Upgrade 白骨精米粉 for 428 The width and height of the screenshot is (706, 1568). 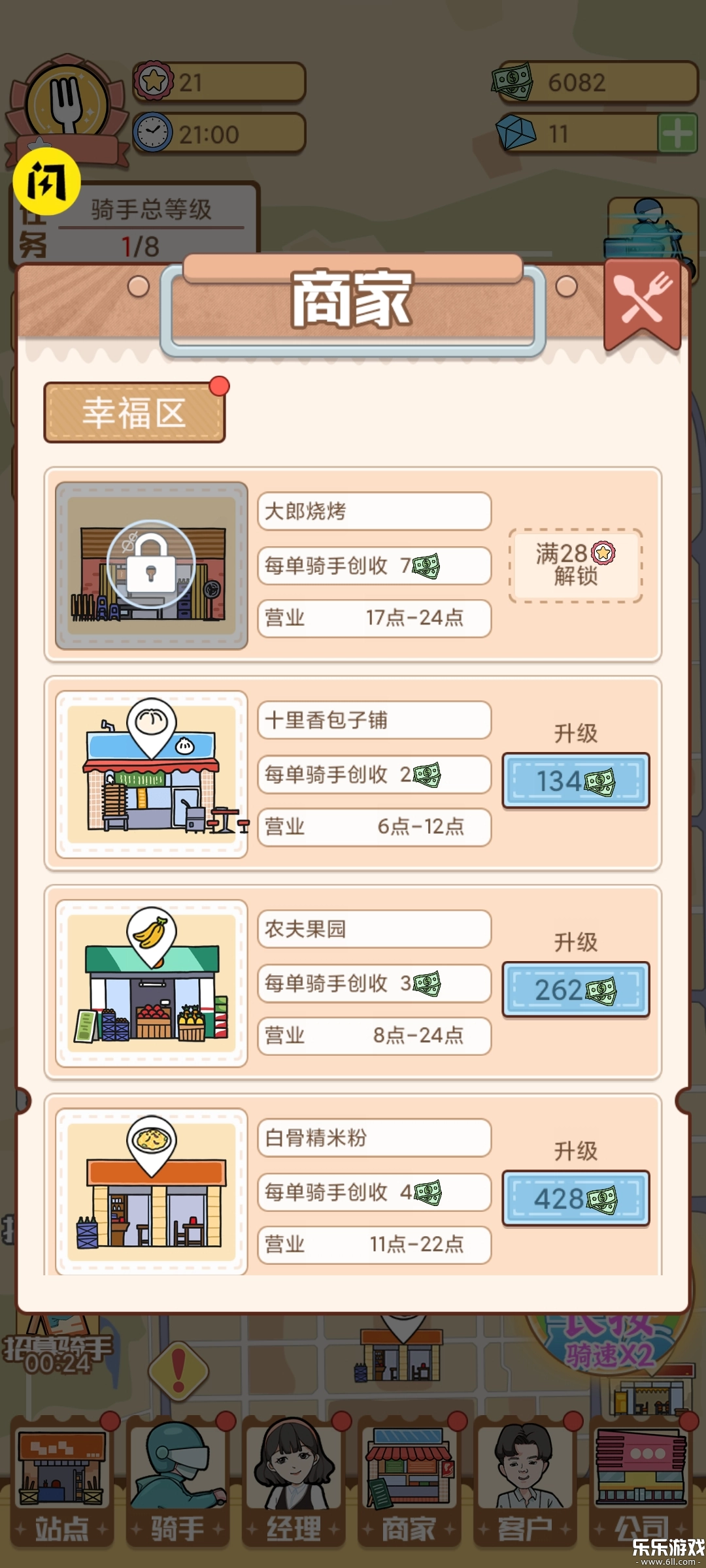point(575,1197)
